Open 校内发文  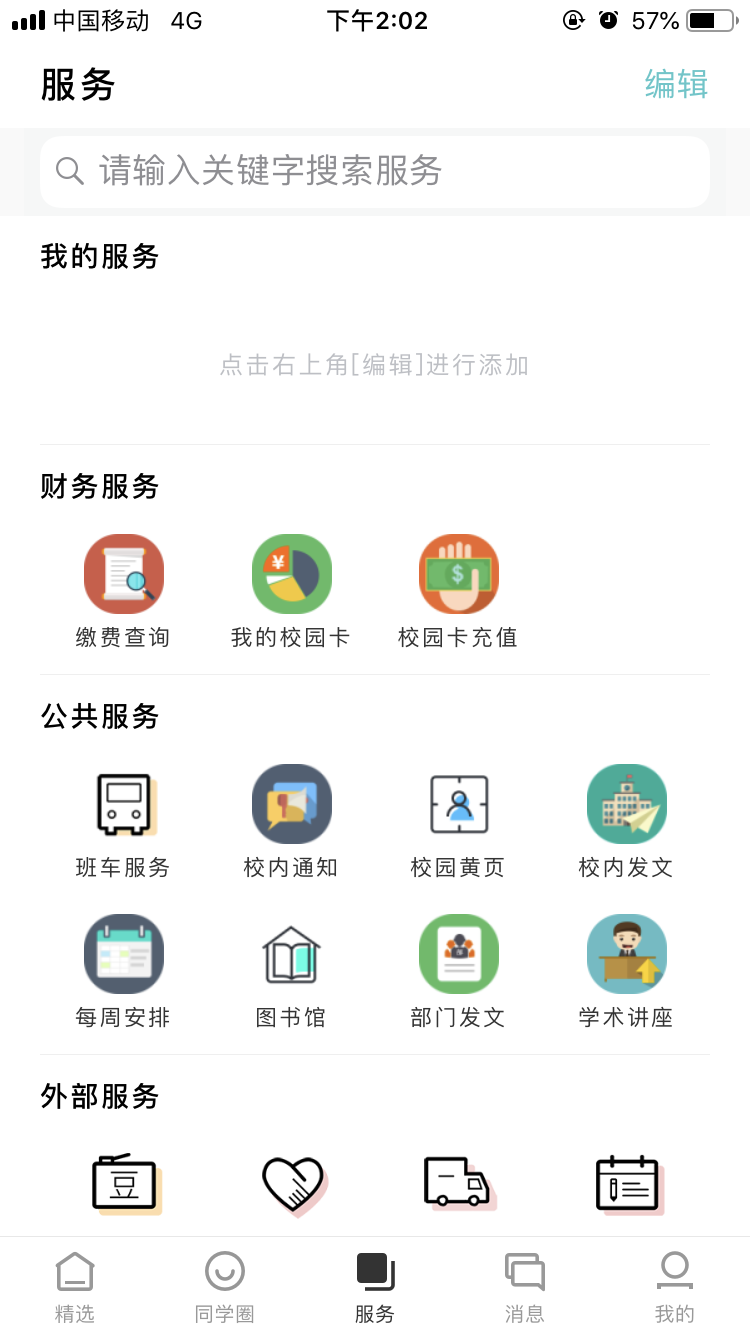click(x=626, y=822)
